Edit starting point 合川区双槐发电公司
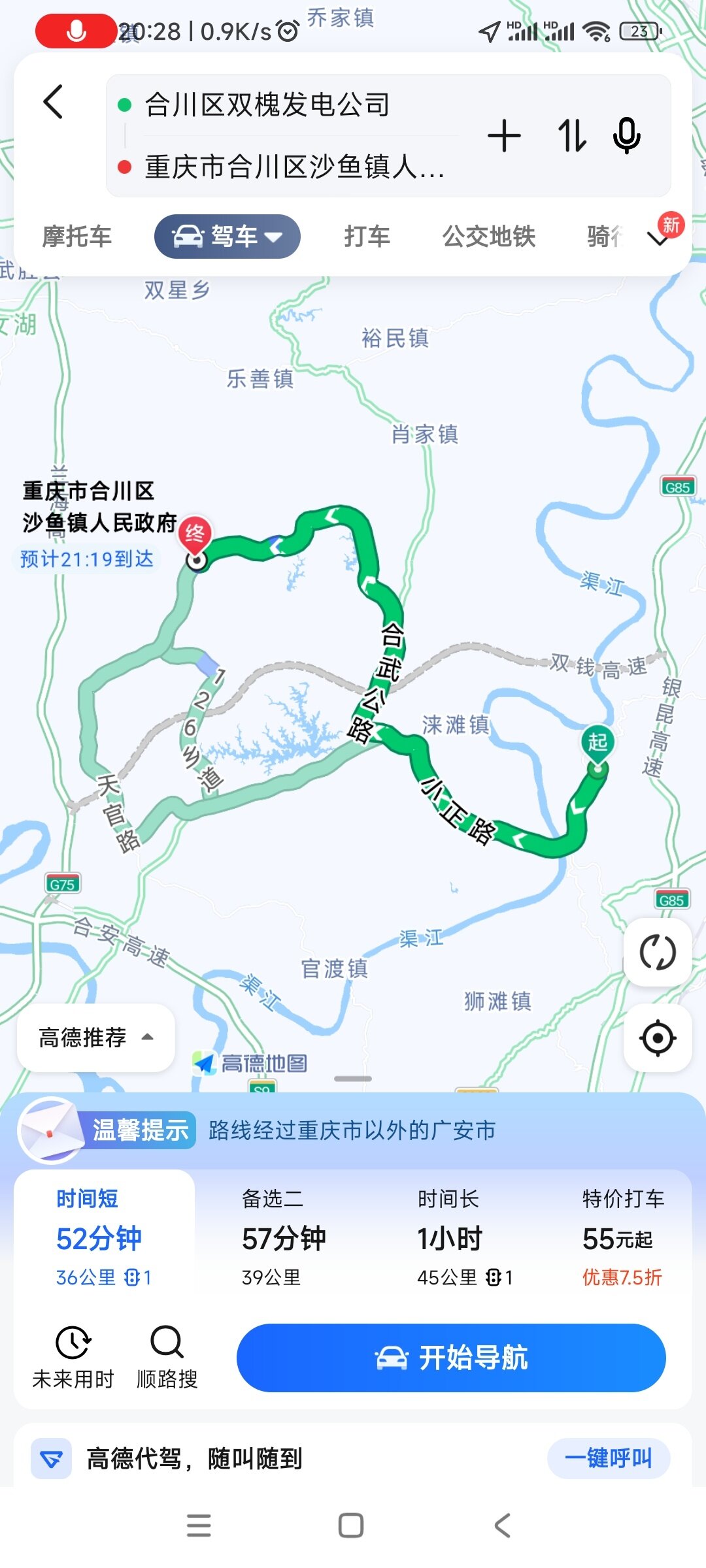 pos(267,105)
